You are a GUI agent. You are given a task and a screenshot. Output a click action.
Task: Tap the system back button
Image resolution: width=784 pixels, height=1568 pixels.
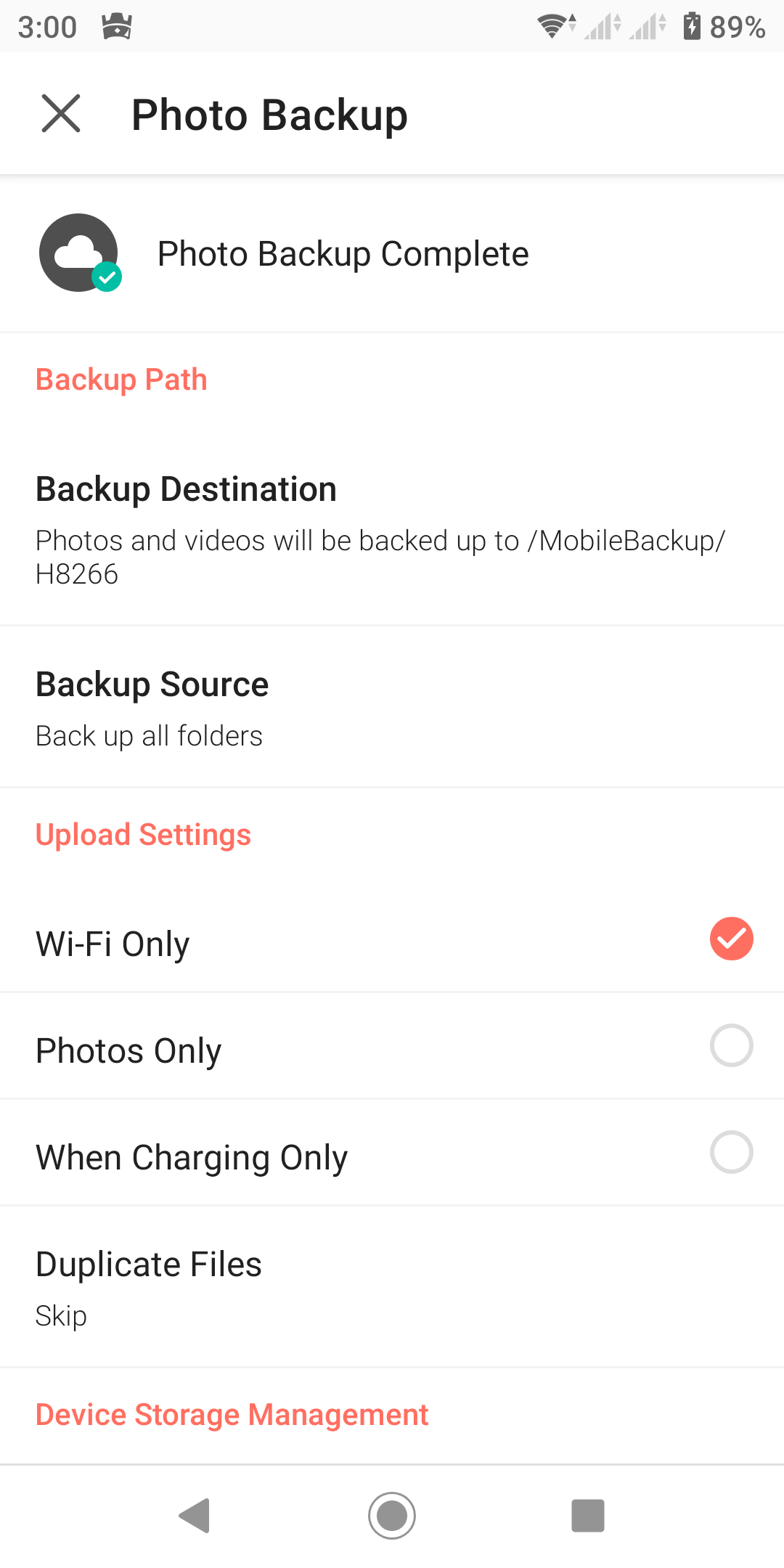click(195, 1516)
